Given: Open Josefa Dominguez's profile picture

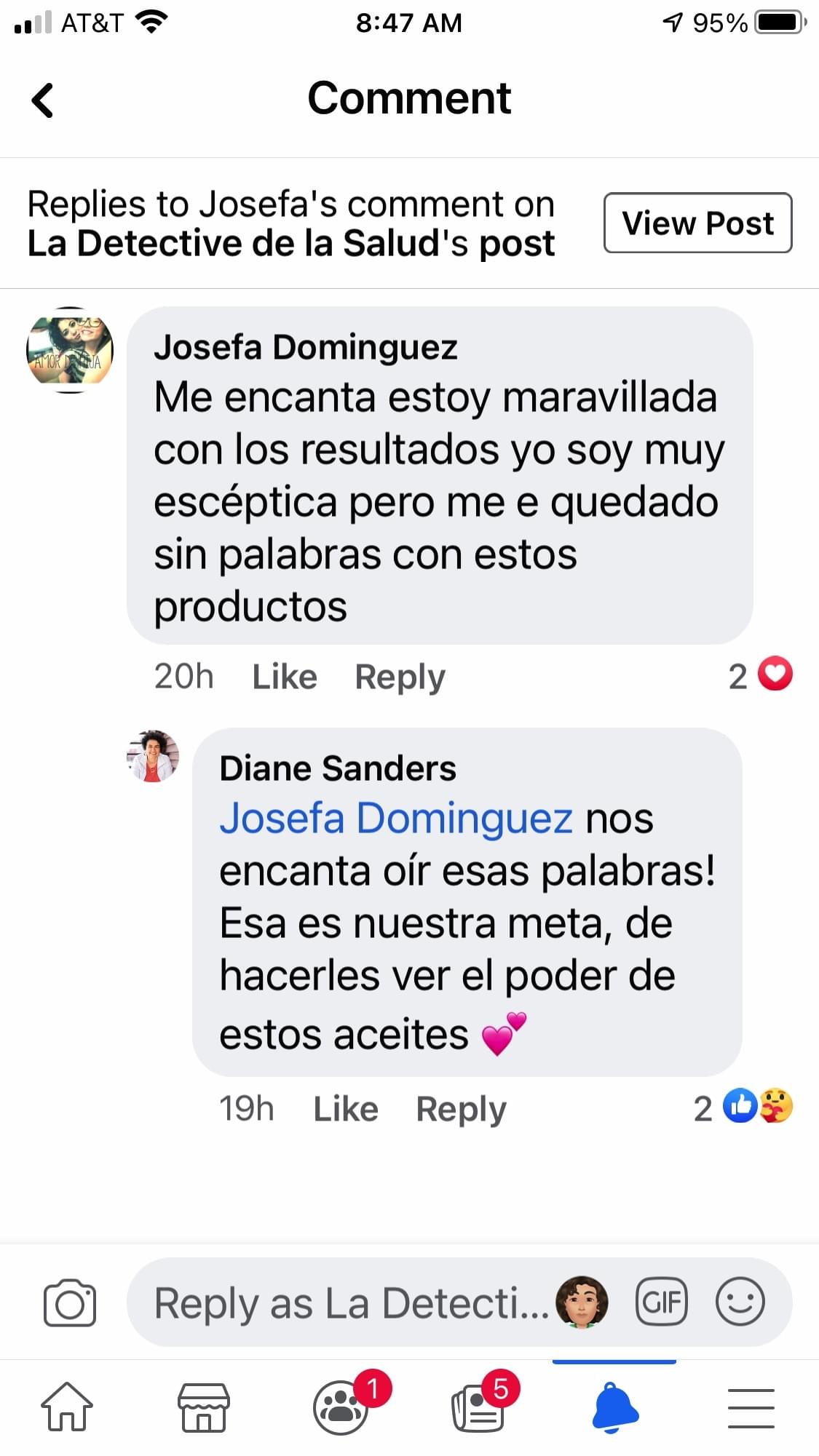Looking at the screenshot, I should (x=70, y=350).
